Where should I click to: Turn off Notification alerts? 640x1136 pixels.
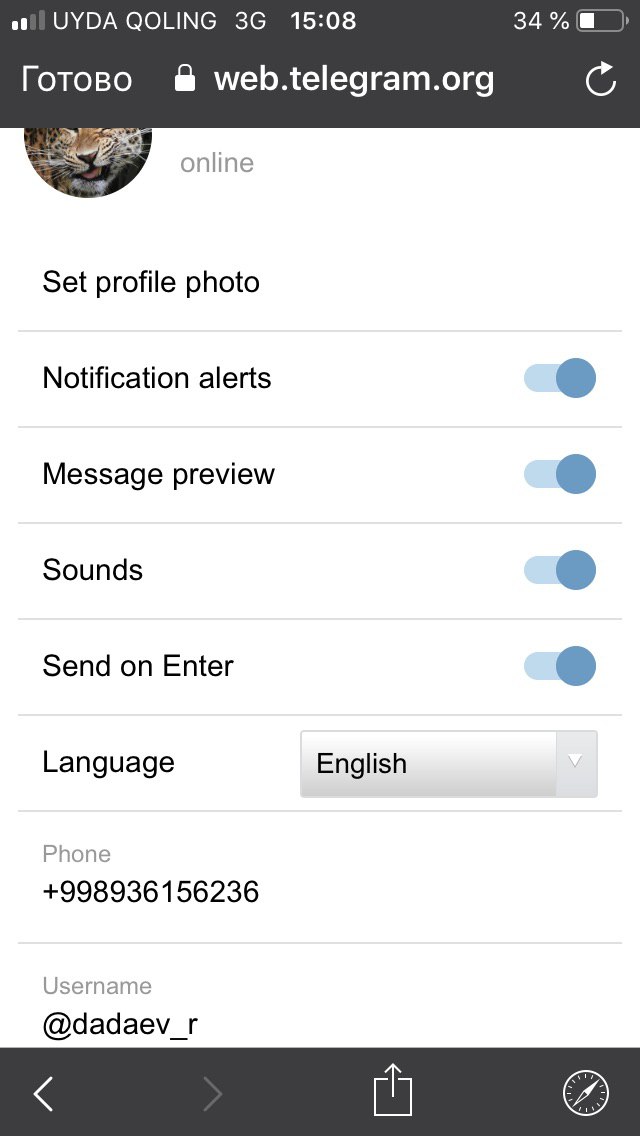point(560,378)
